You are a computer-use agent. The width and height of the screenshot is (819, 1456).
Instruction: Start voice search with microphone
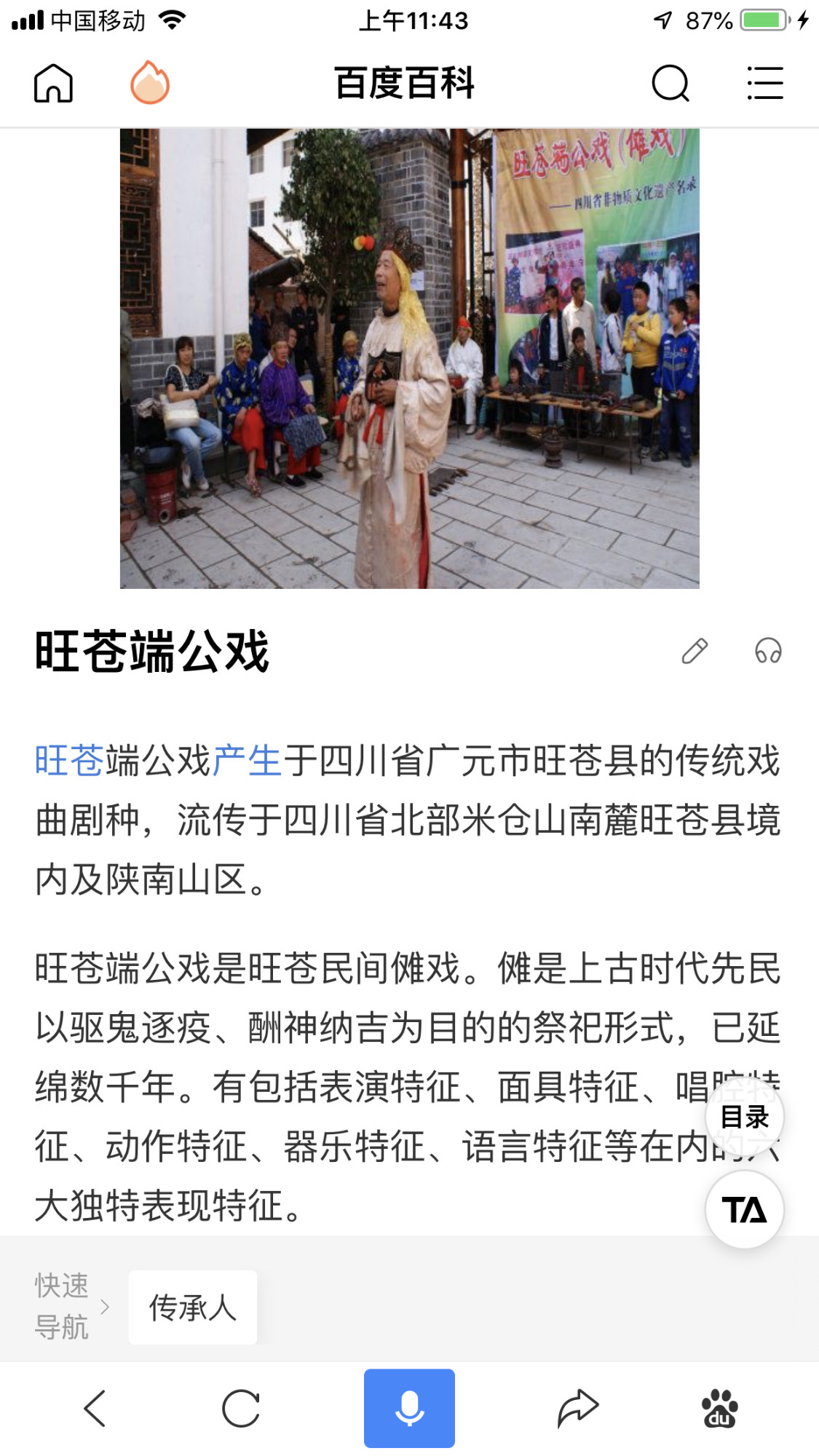409,1408
